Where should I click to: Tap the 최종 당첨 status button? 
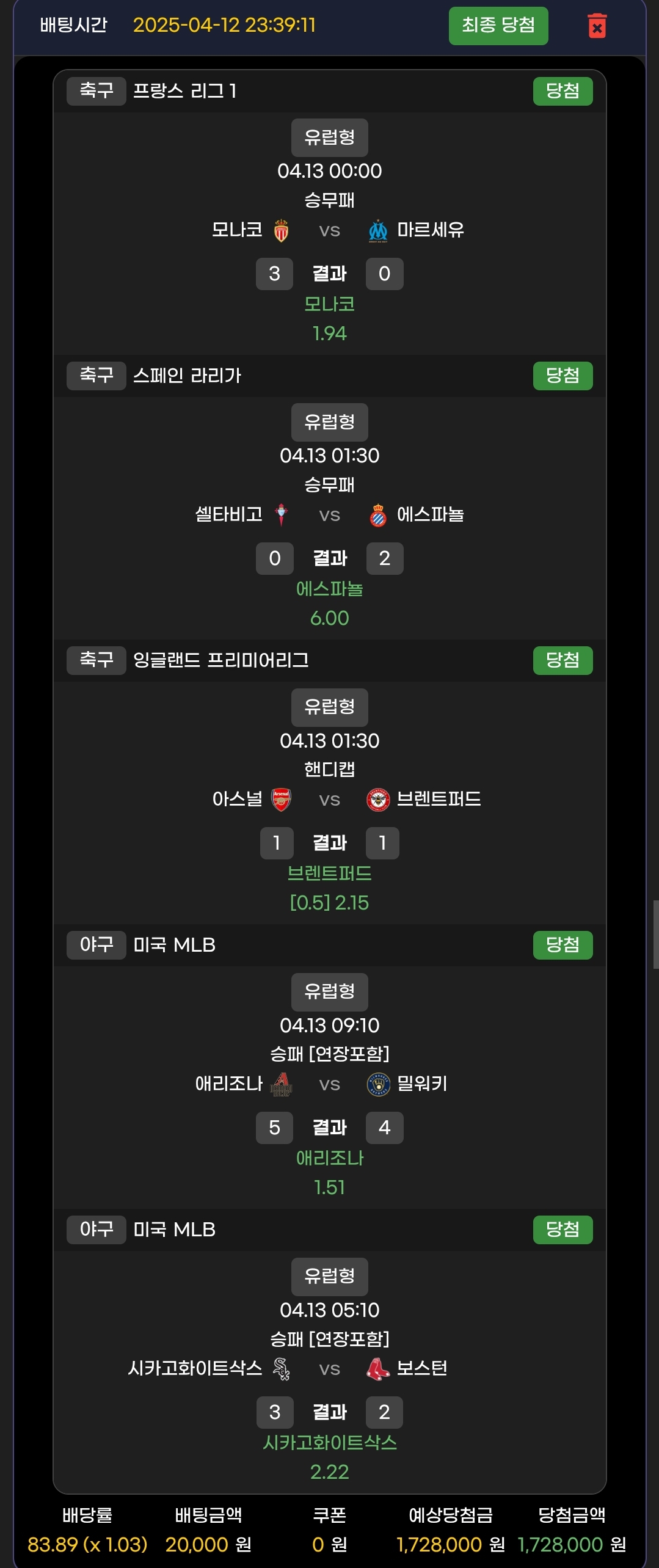pyautogui.click(x=498, y=26)
